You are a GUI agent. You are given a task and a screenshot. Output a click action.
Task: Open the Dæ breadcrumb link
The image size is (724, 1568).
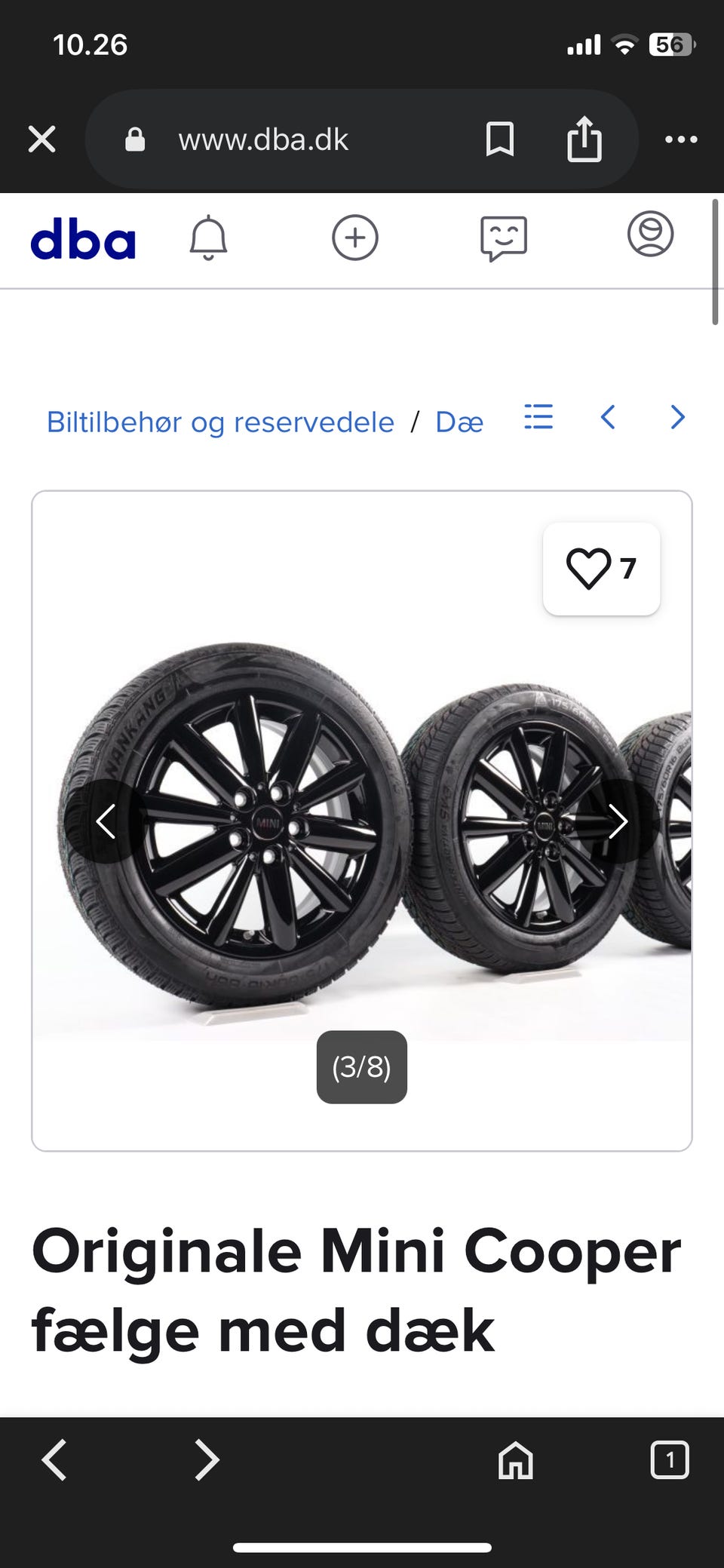pos(459,422)
